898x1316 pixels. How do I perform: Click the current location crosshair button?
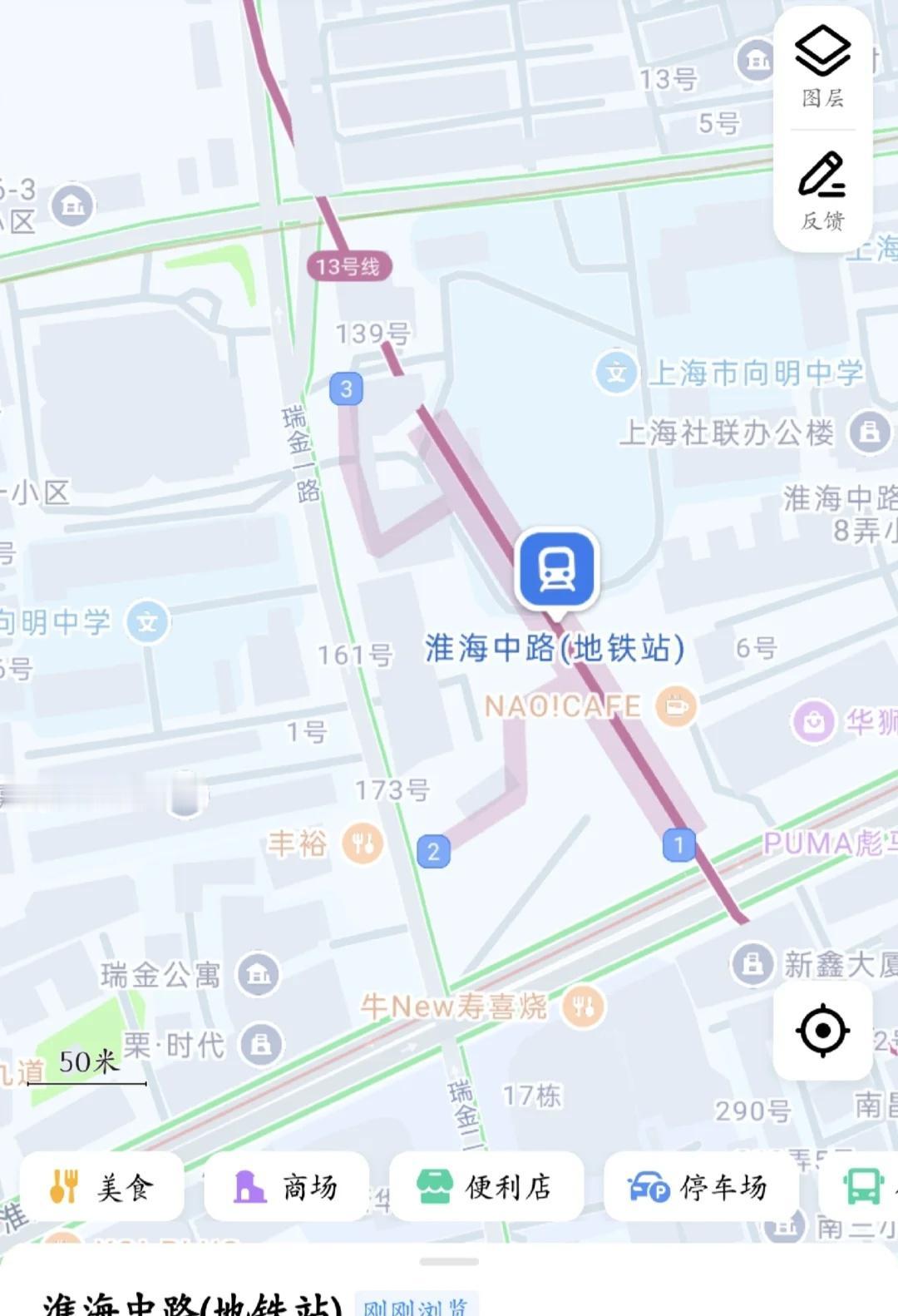click(x=822, y=1030)
